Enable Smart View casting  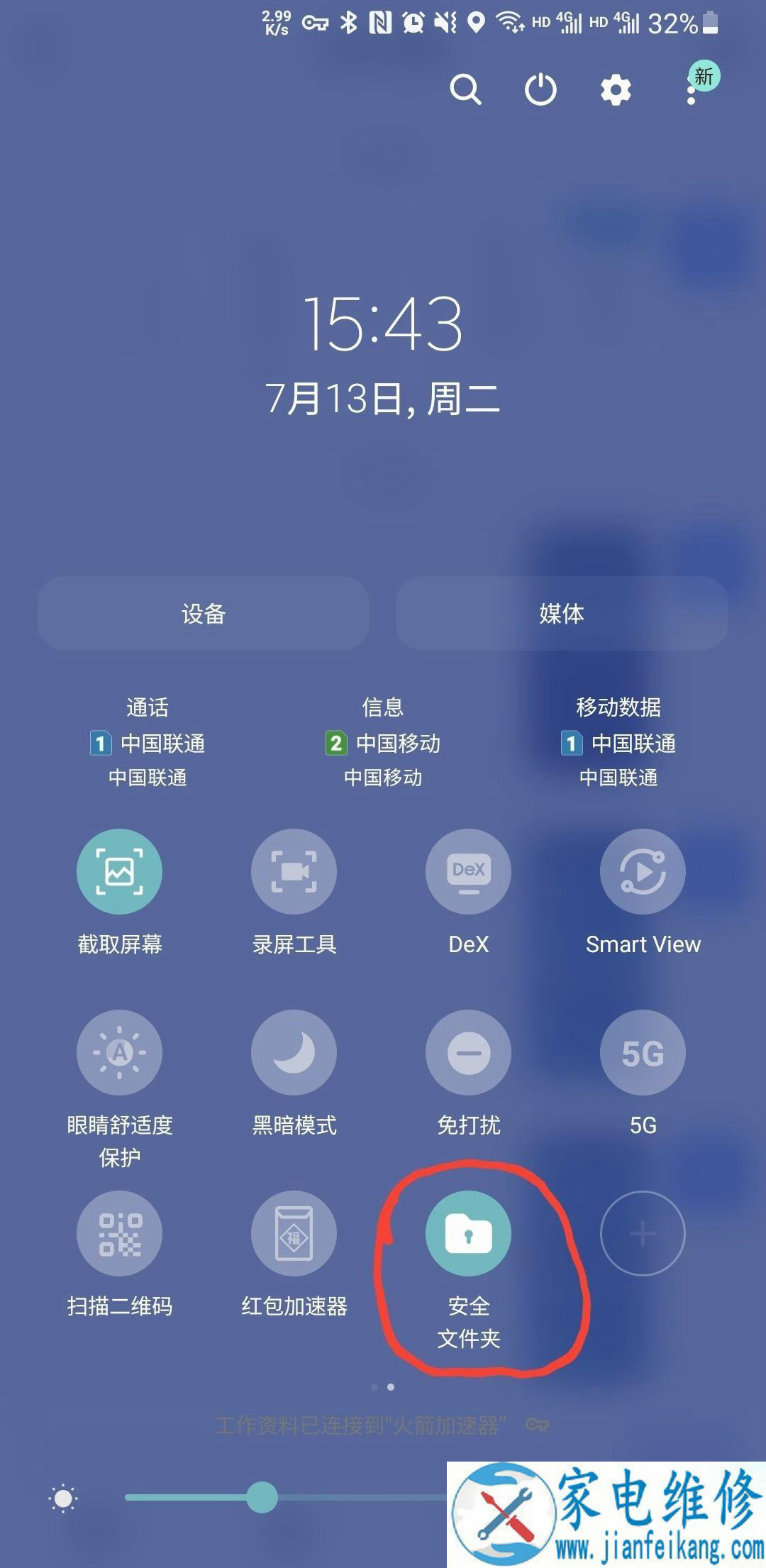[x=643, y=871]
